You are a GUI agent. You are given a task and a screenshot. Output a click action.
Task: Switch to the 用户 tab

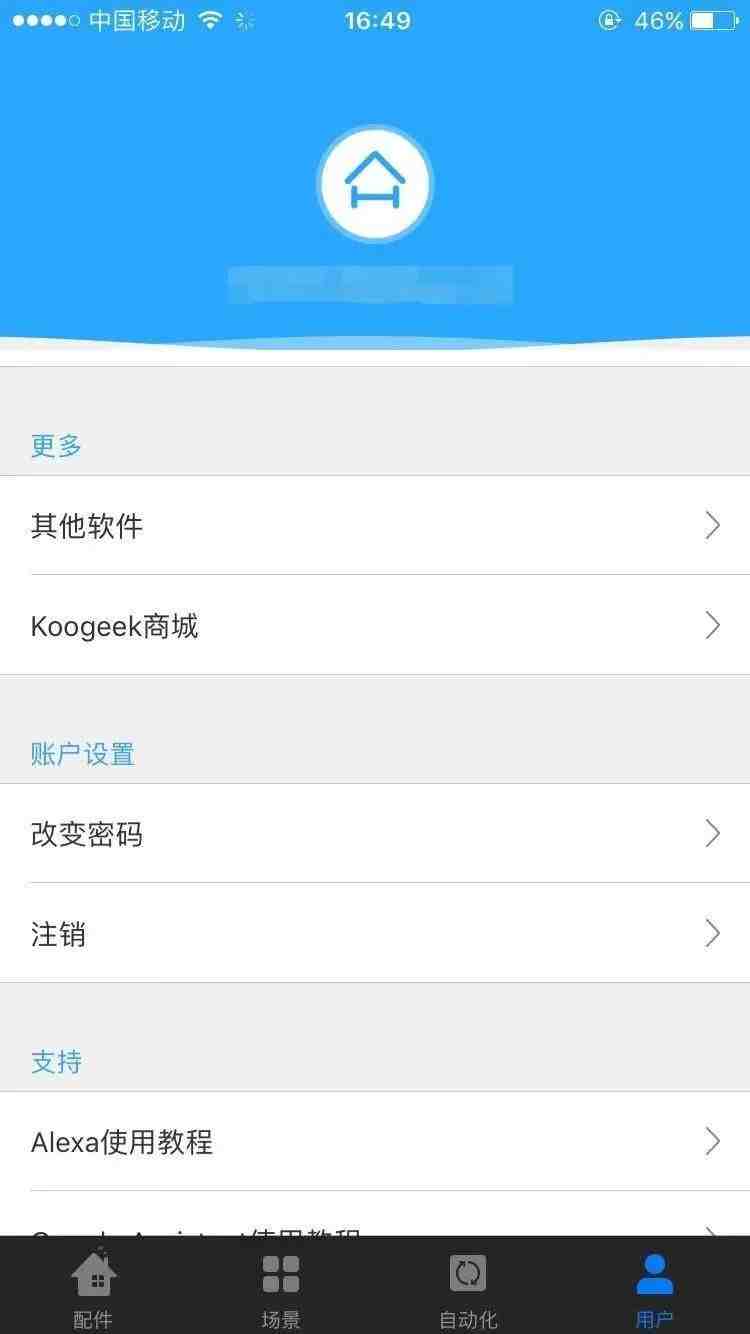tap(655, 1288)
